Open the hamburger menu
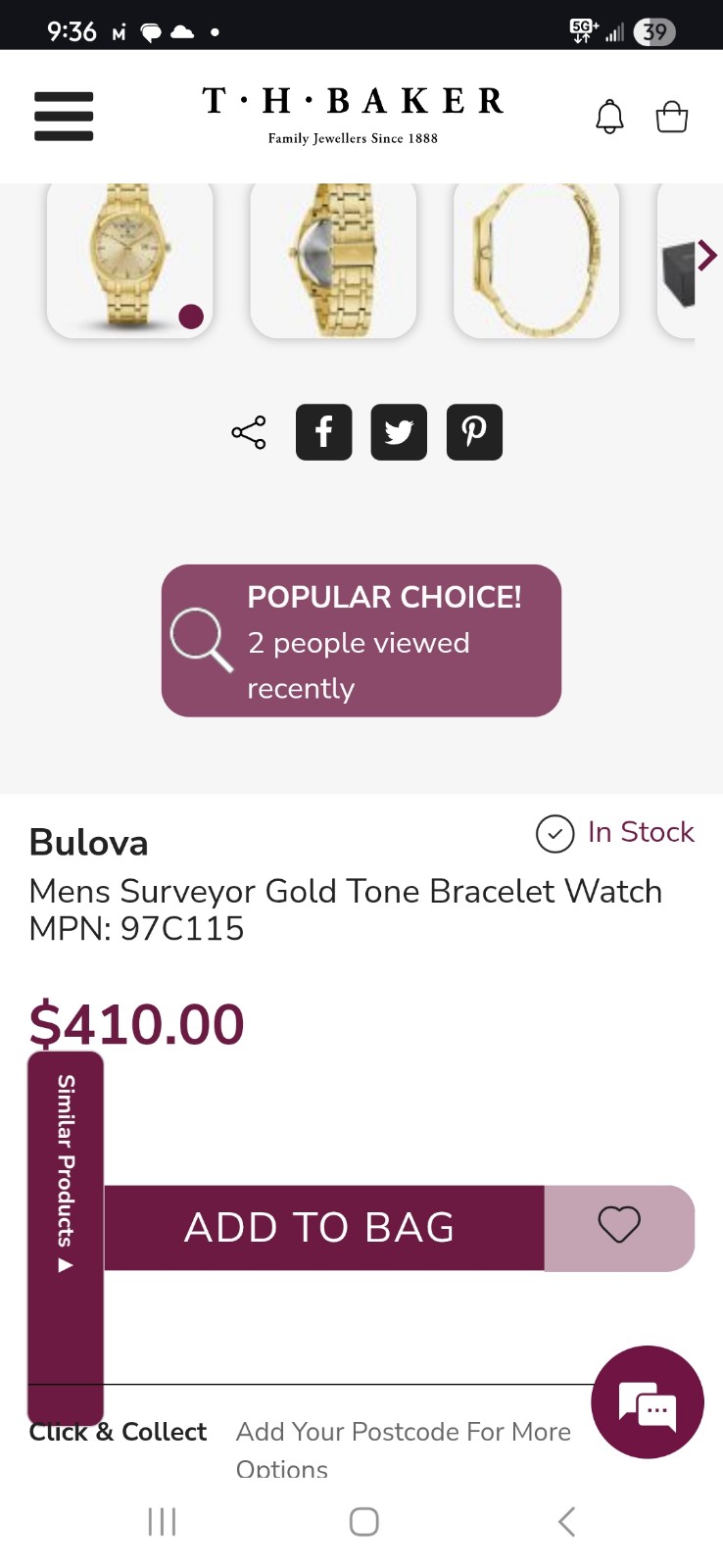Image resolution: width=723 pixels, height=1568 pixels. [x=64, y=116]
